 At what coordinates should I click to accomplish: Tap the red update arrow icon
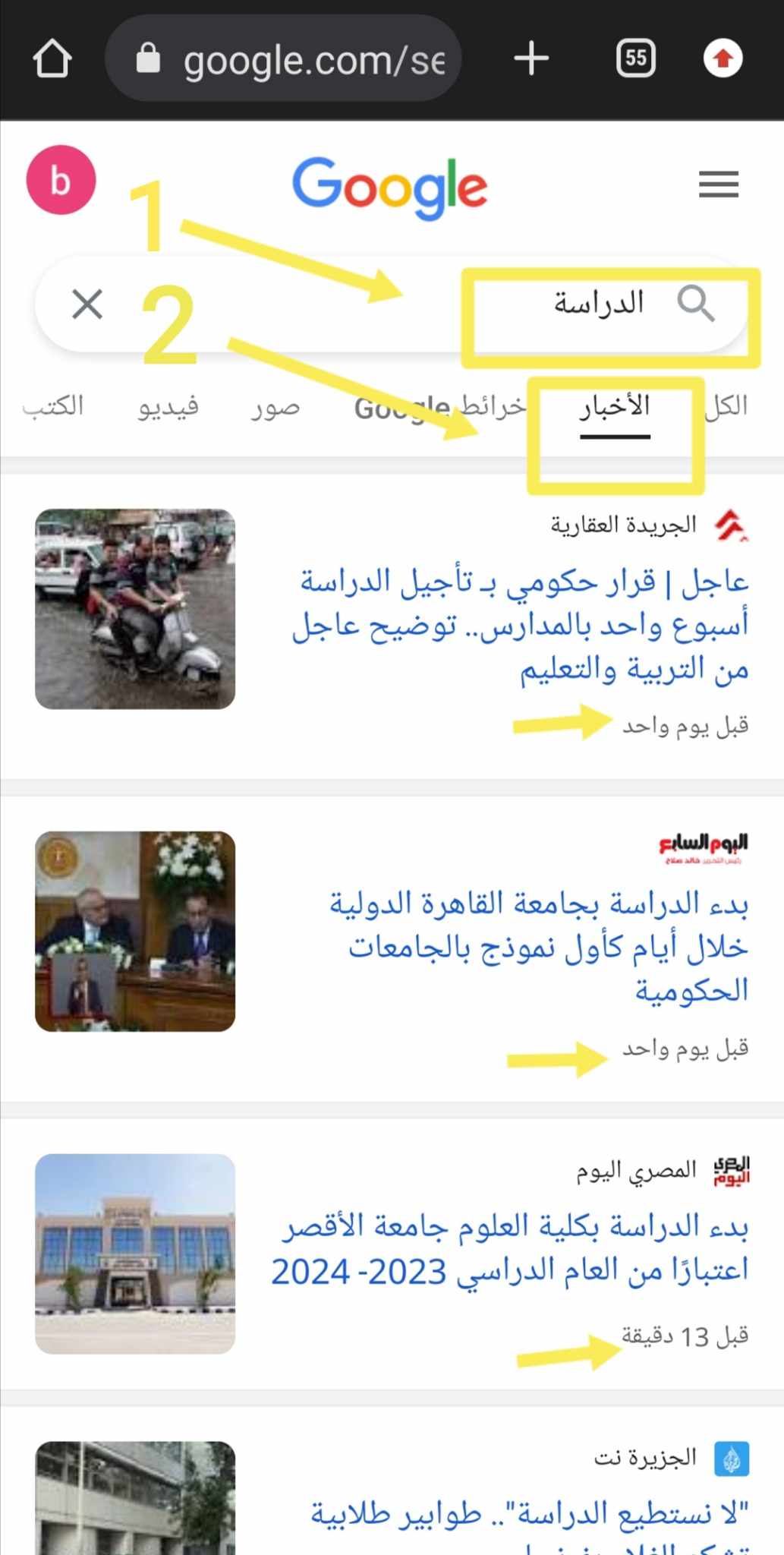point(723,59)
